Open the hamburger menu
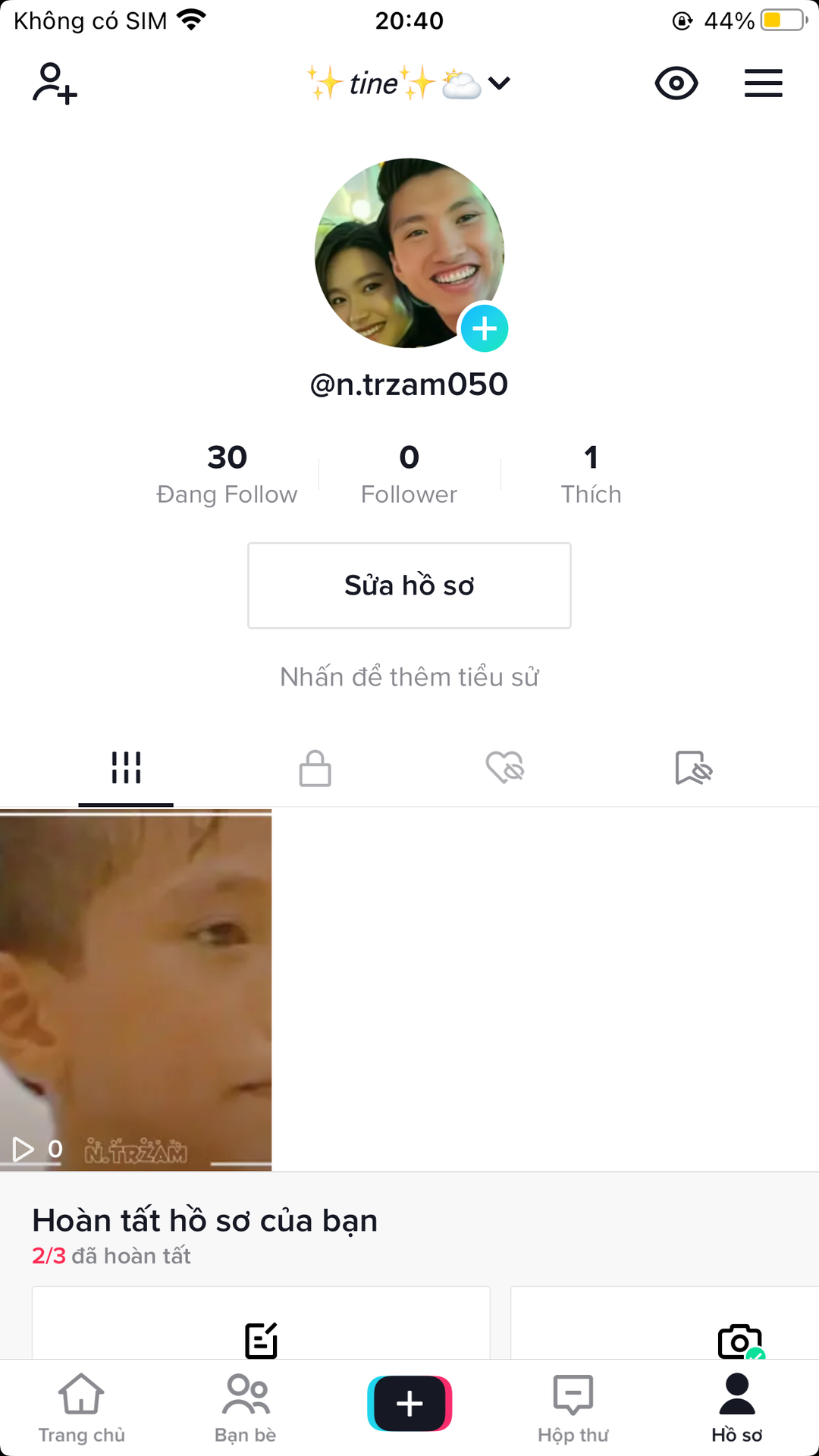 (x=763, y=83)
